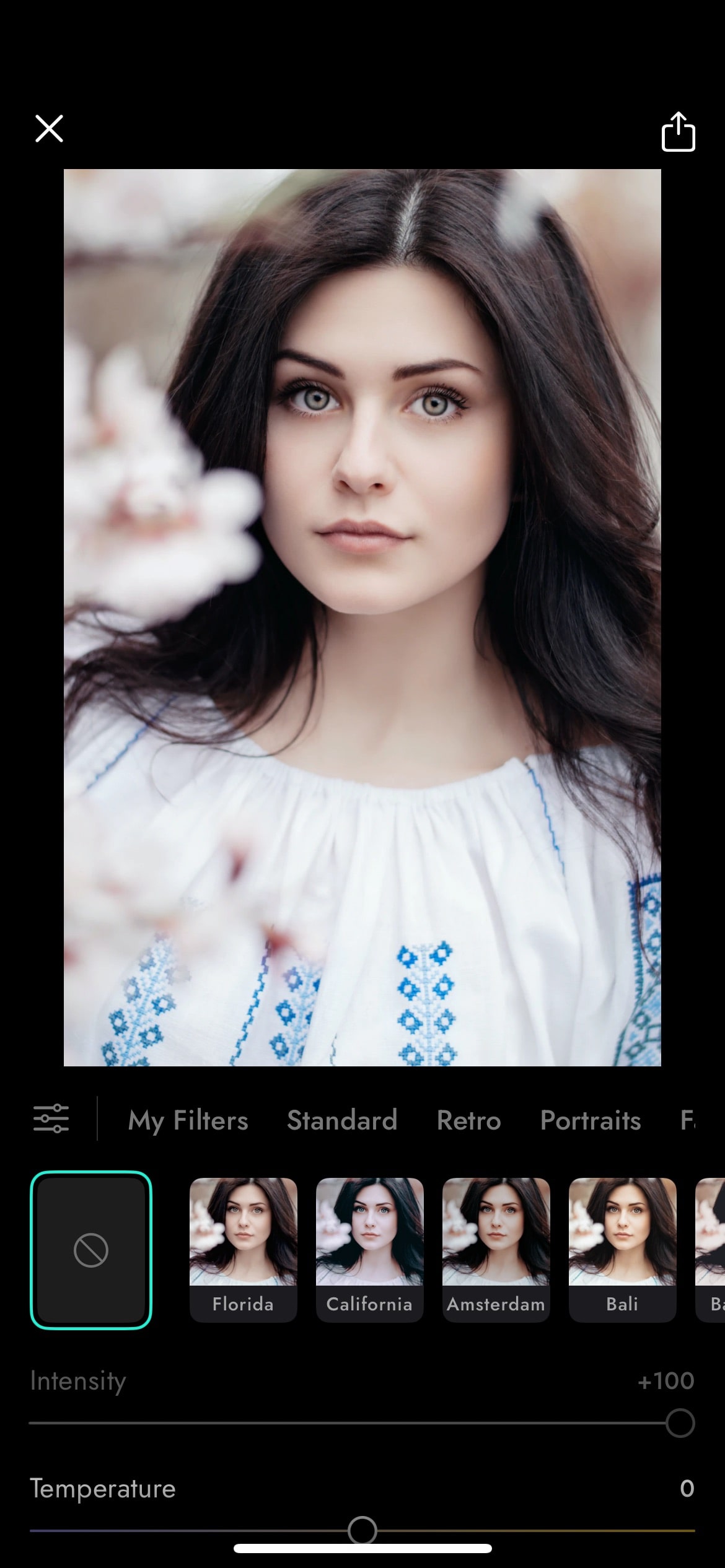Apply the California filter

[369, 1250]
